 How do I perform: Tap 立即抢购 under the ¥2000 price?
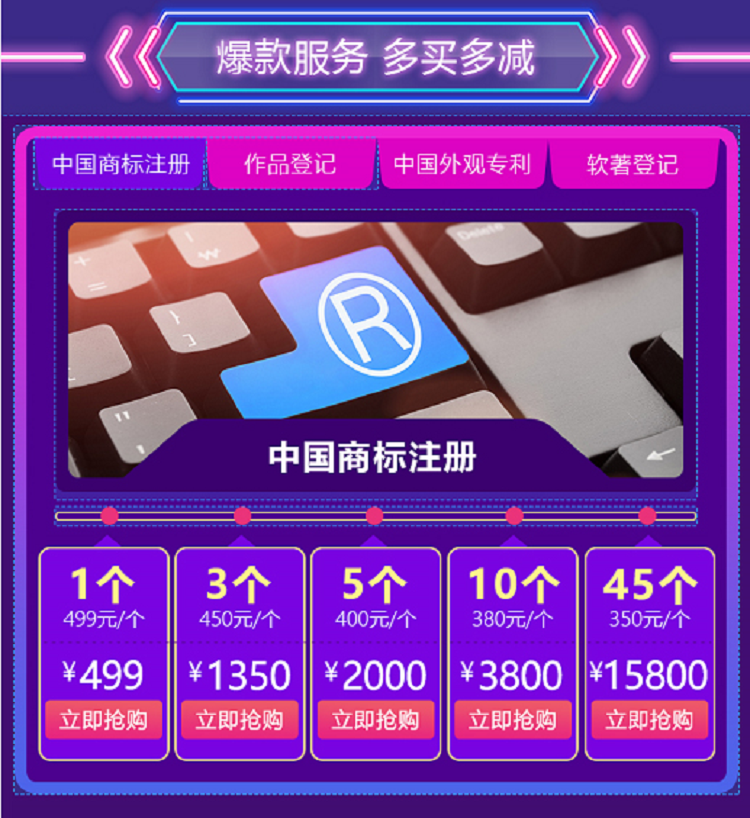[x=375, y=720]
